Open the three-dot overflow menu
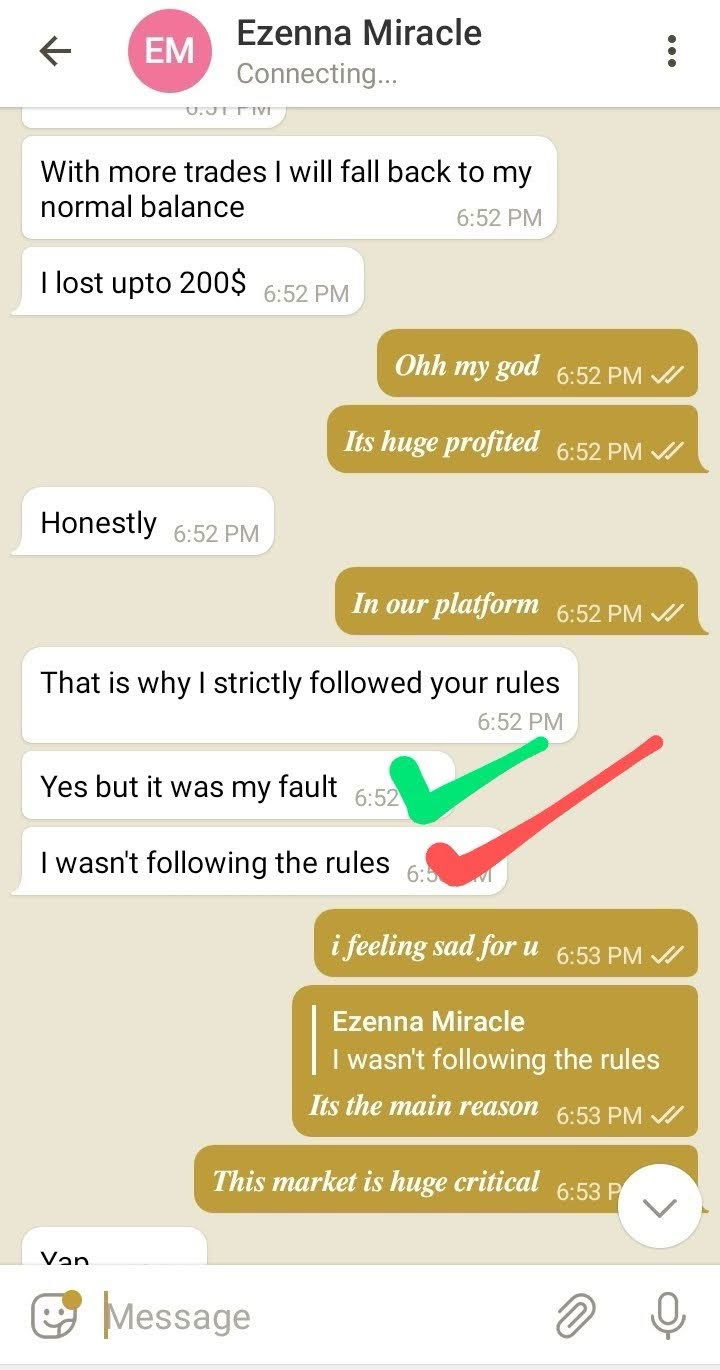720x1370 pixels. [x=672, y=52]
